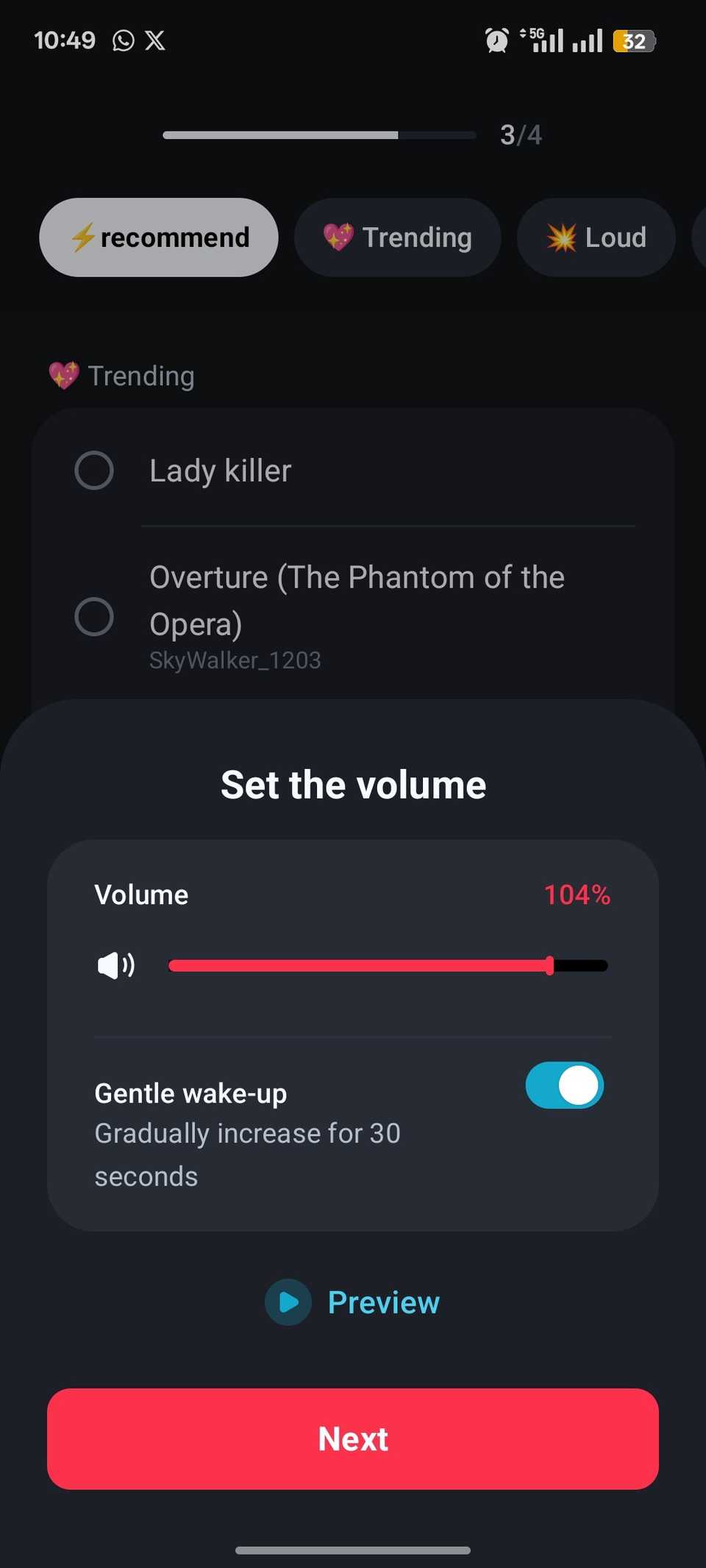Switch to the Loud category chip
This screenshot has height=1568, width=706.
point(596,237)
